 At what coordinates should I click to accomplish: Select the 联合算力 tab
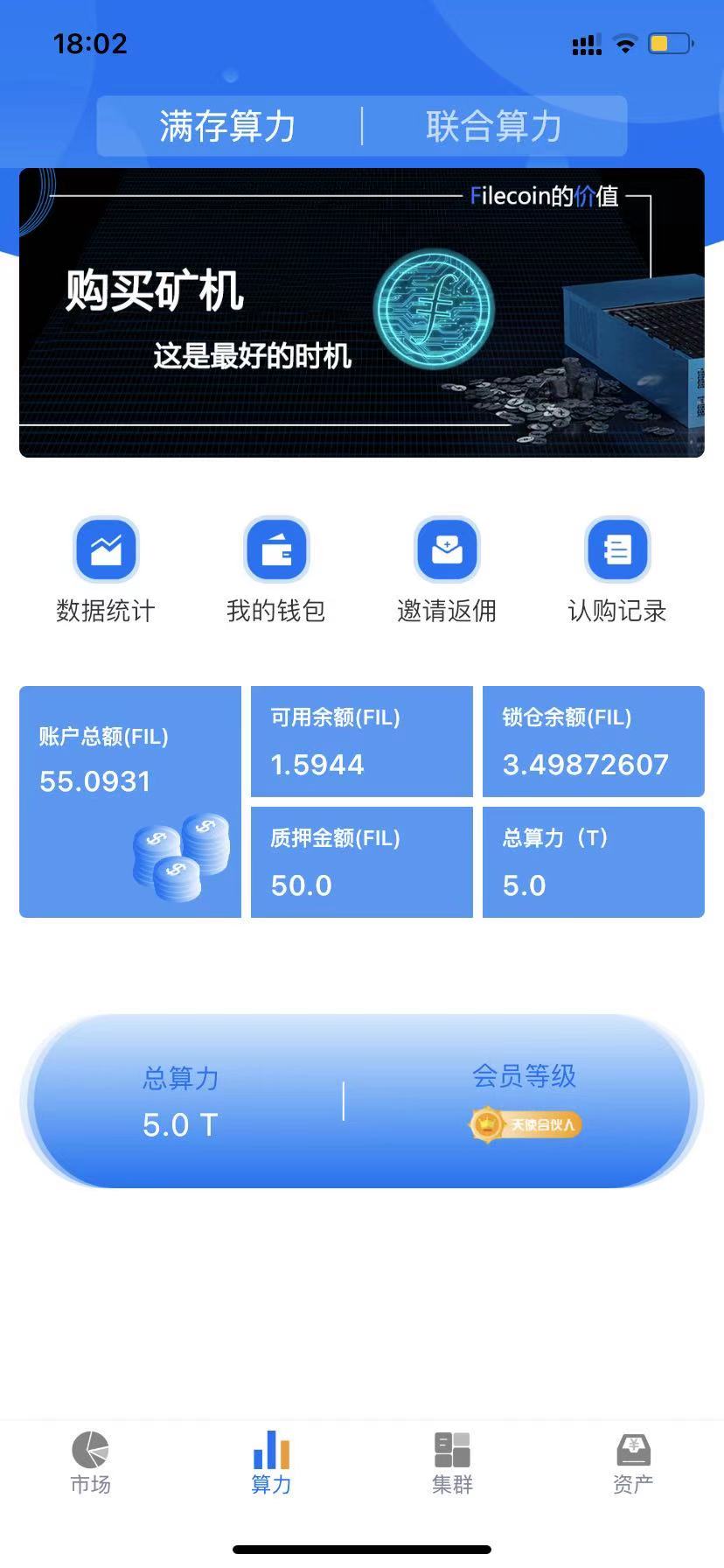point(494,126)
